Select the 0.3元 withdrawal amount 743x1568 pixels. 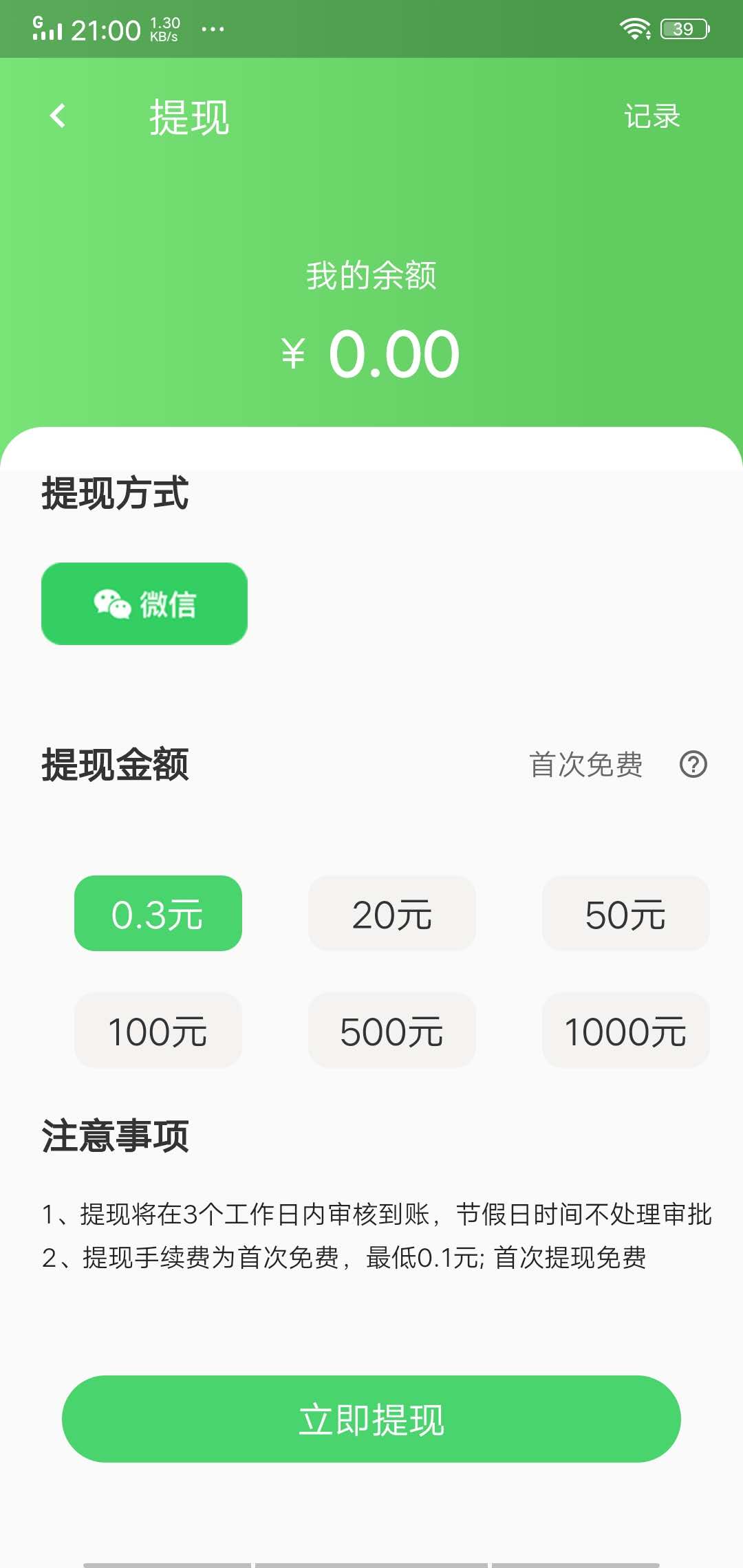[x=158, y=913]
